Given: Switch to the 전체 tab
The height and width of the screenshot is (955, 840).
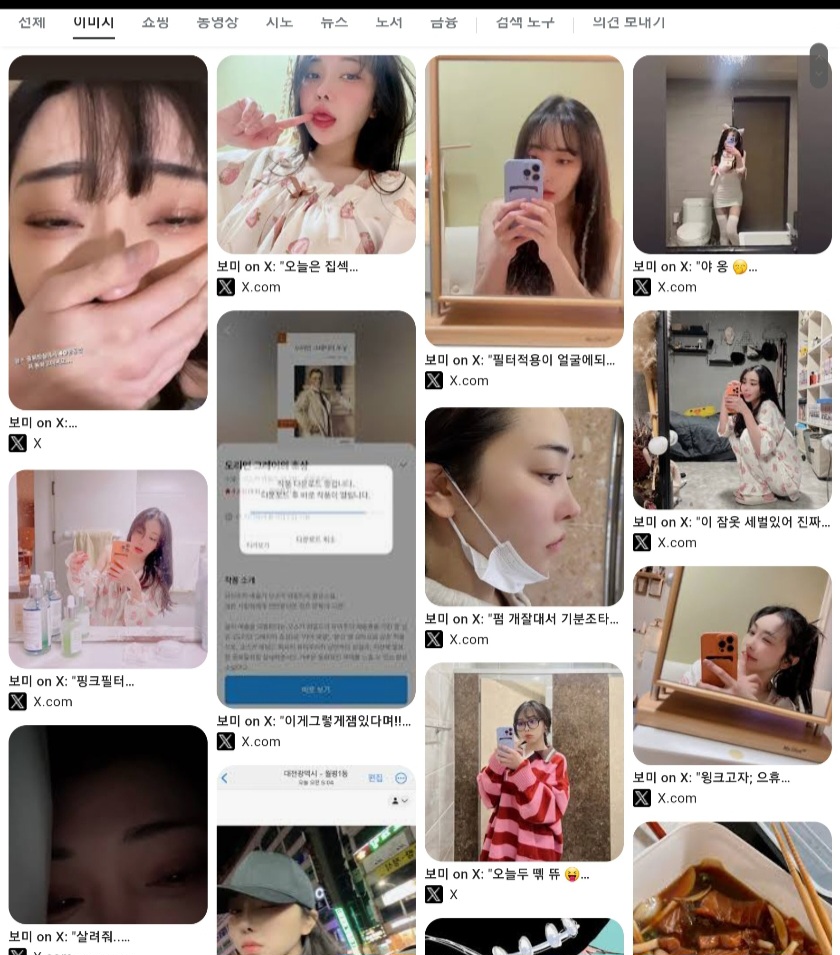Looking at the screenshot, I should pos(32,22).
